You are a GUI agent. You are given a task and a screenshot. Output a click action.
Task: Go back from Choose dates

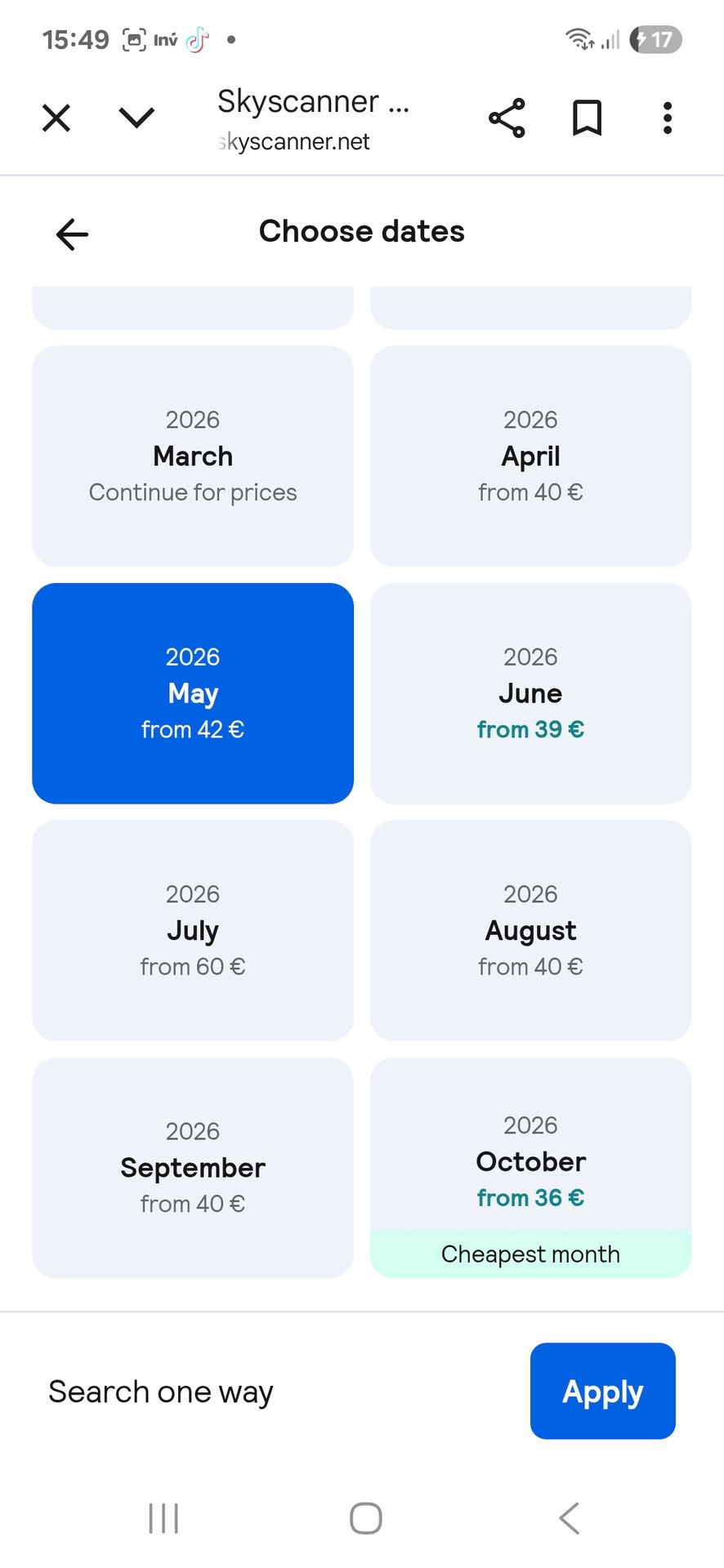[x=72, y=234]
